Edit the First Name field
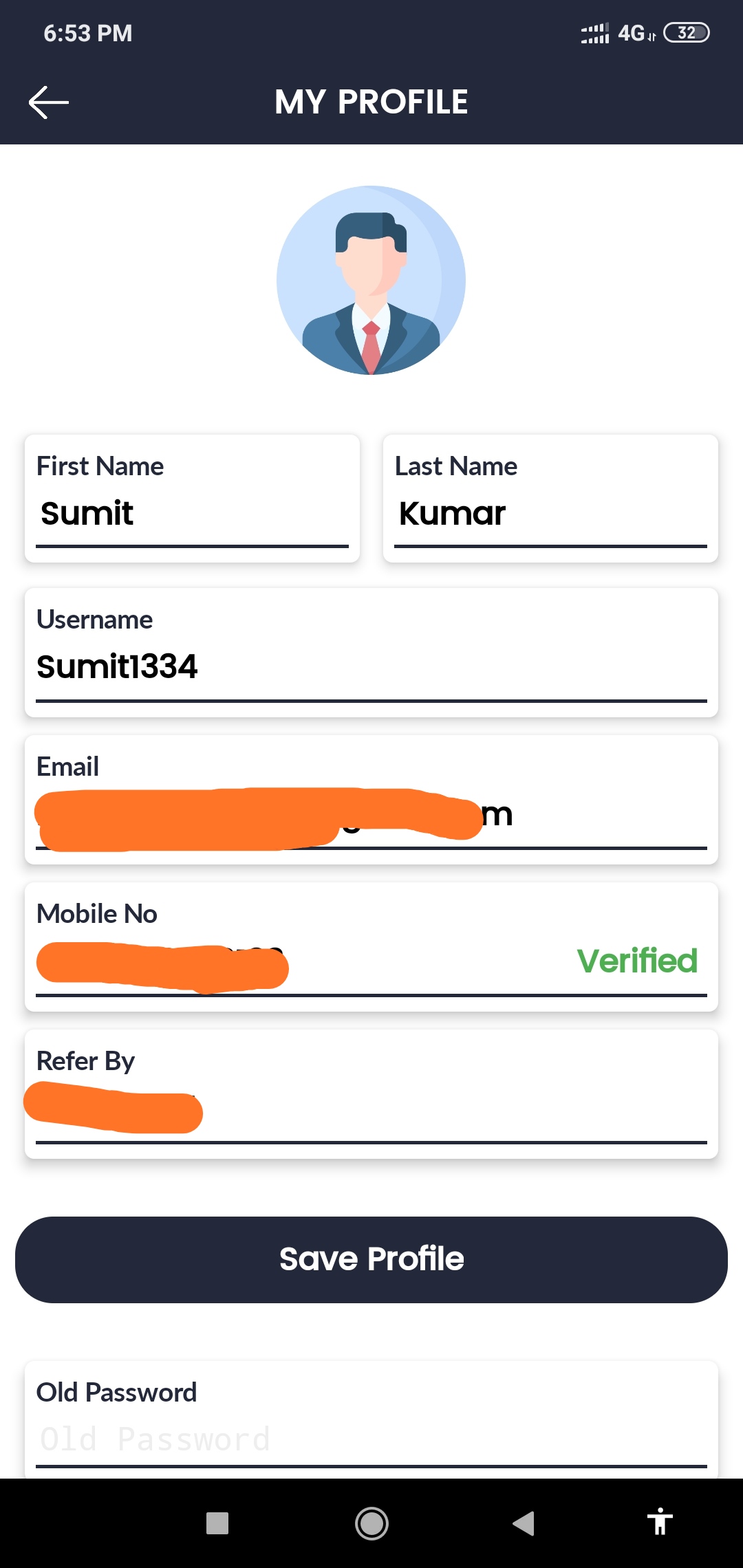 pyautogui.click(x=192, y=514)
